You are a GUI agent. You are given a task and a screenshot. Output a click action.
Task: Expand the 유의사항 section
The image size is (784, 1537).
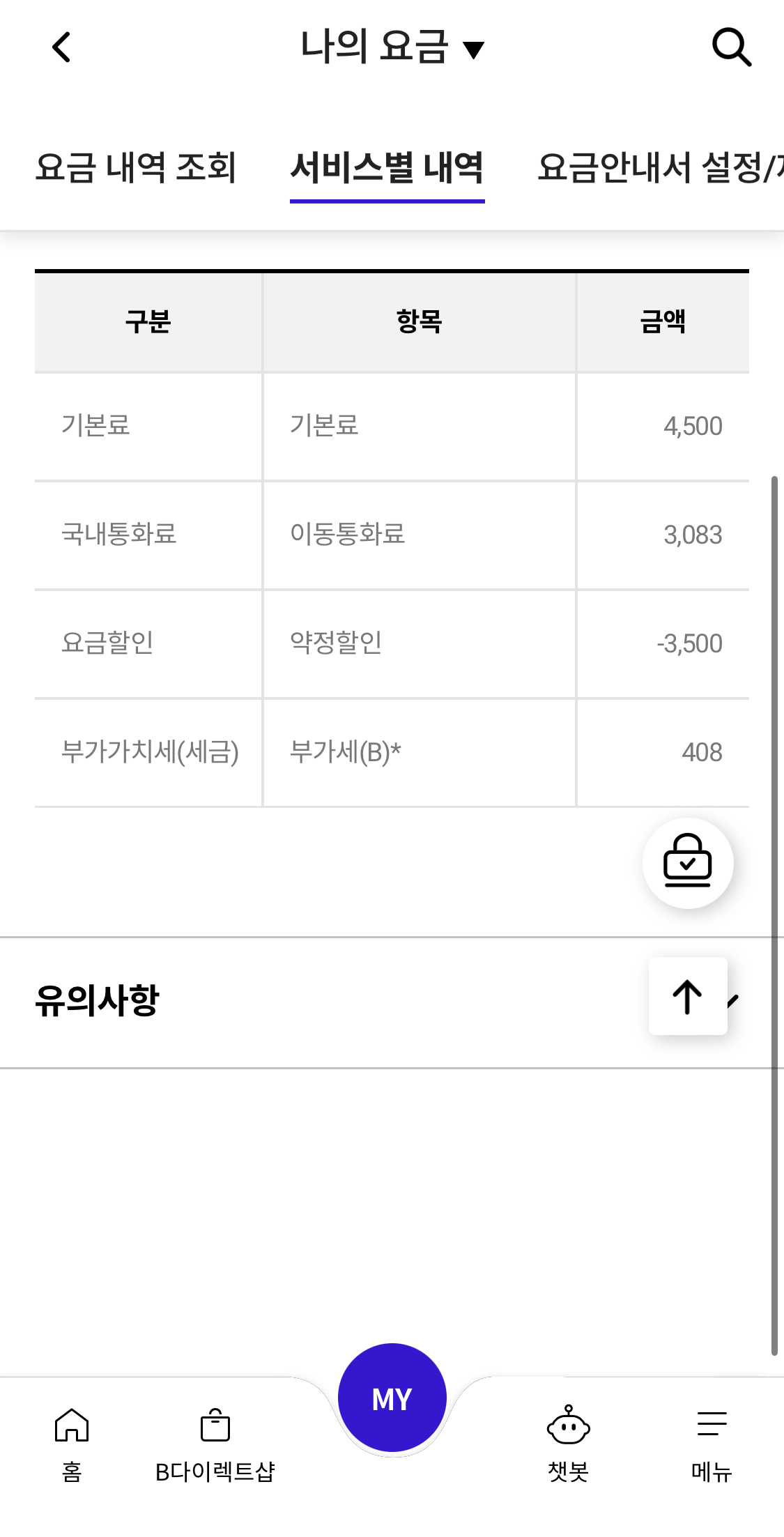[98, 1001]
